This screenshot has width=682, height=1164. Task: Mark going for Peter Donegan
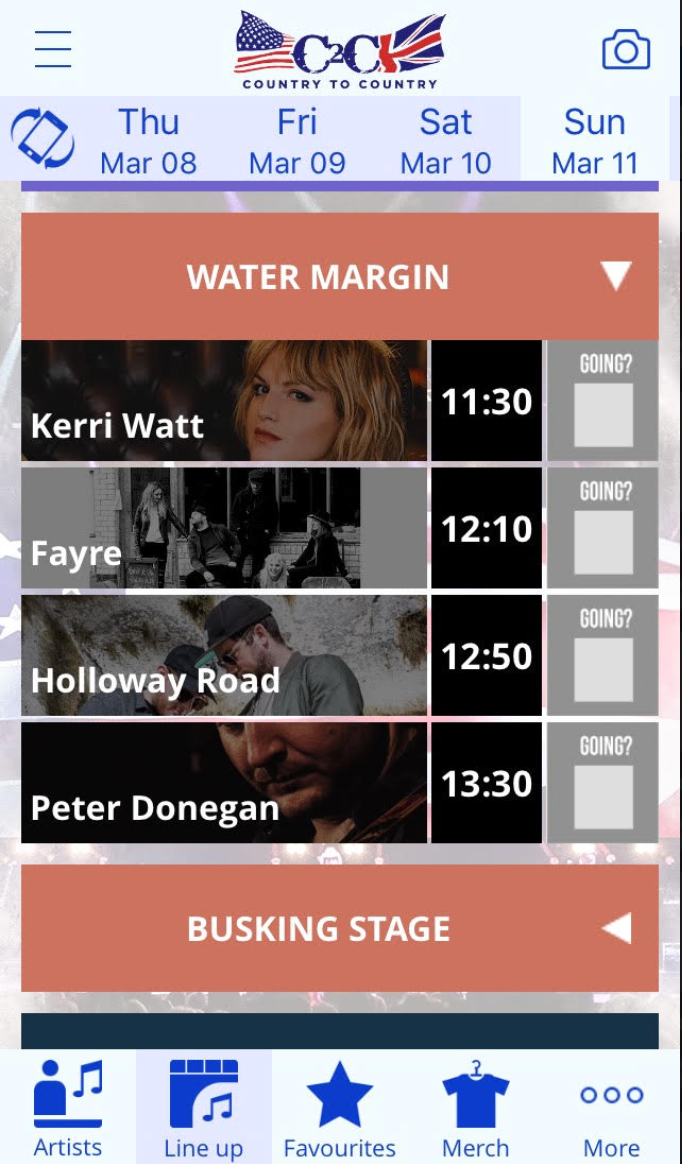tap(603, 796)
